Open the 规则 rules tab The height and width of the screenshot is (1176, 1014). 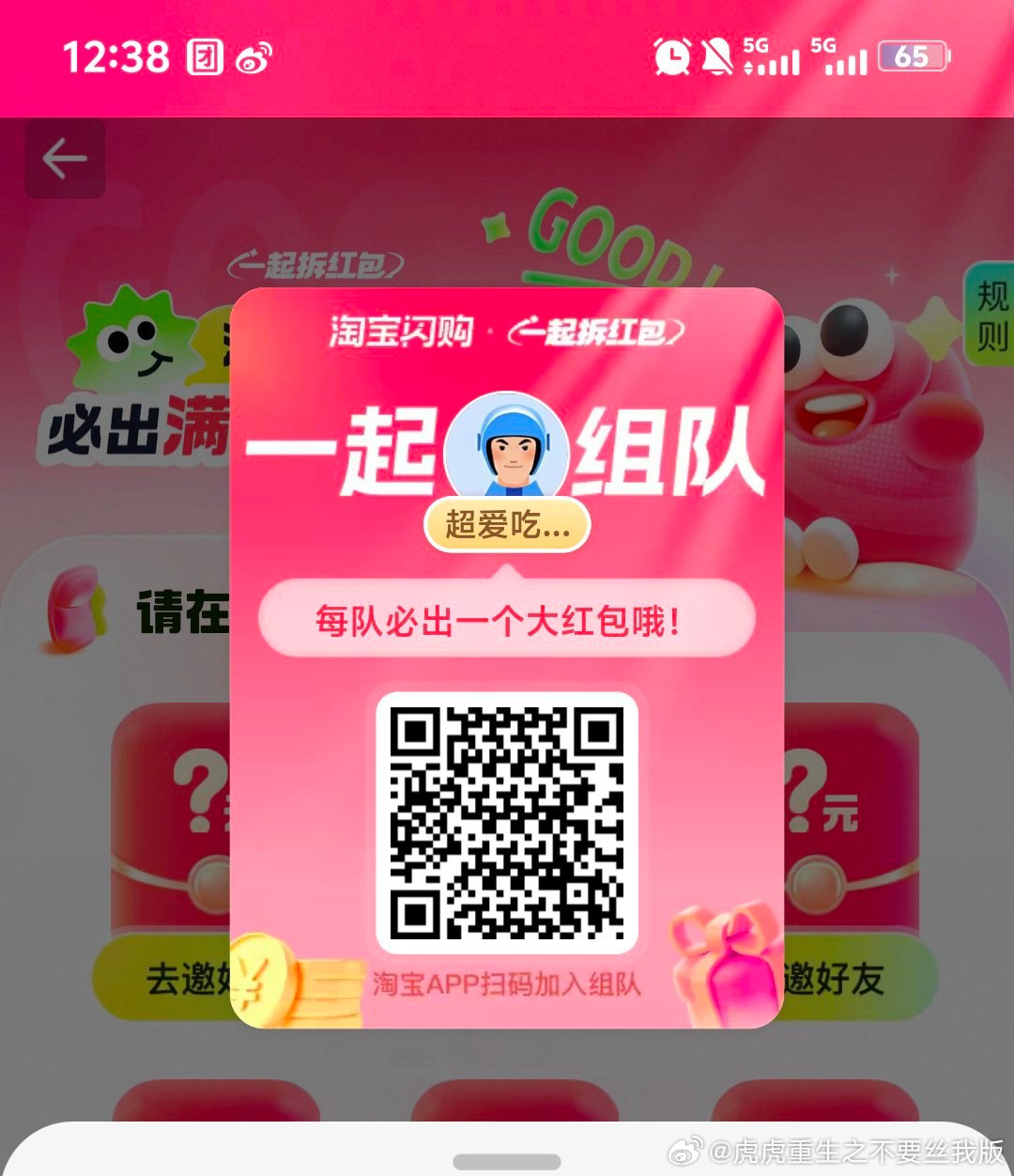click(x=991, y=316)
